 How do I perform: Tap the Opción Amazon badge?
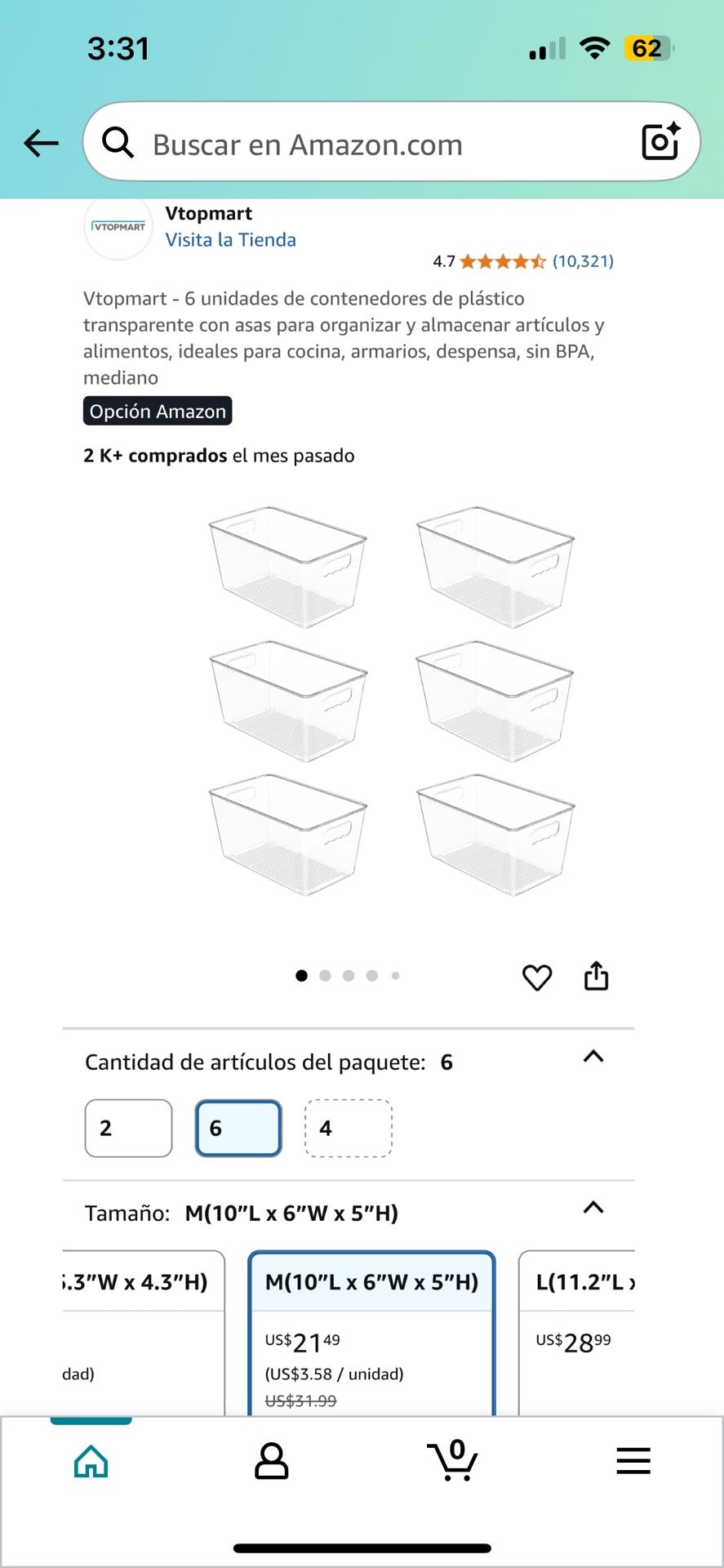tap(158, 411)
